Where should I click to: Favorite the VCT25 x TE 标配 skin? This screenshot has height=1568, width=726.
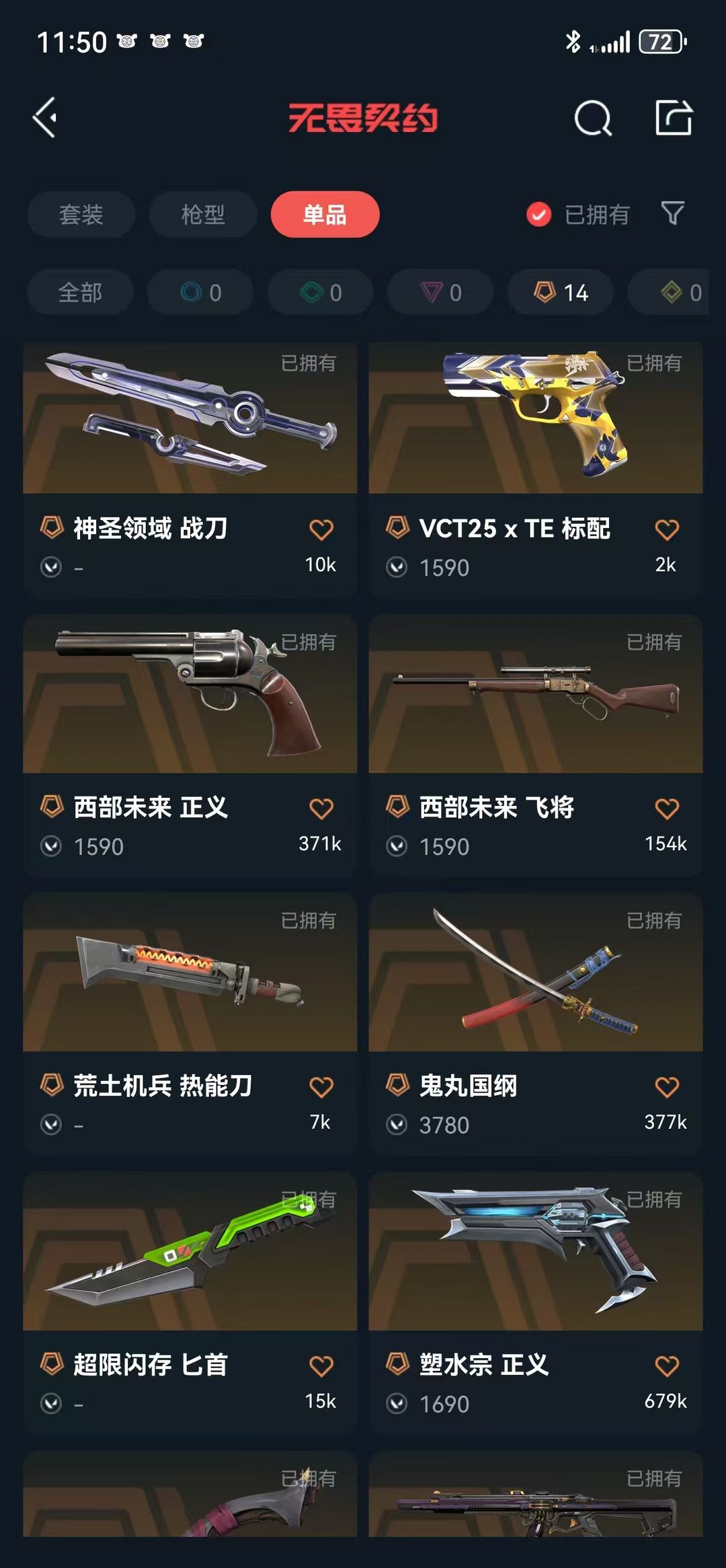[x=667, y=529]
